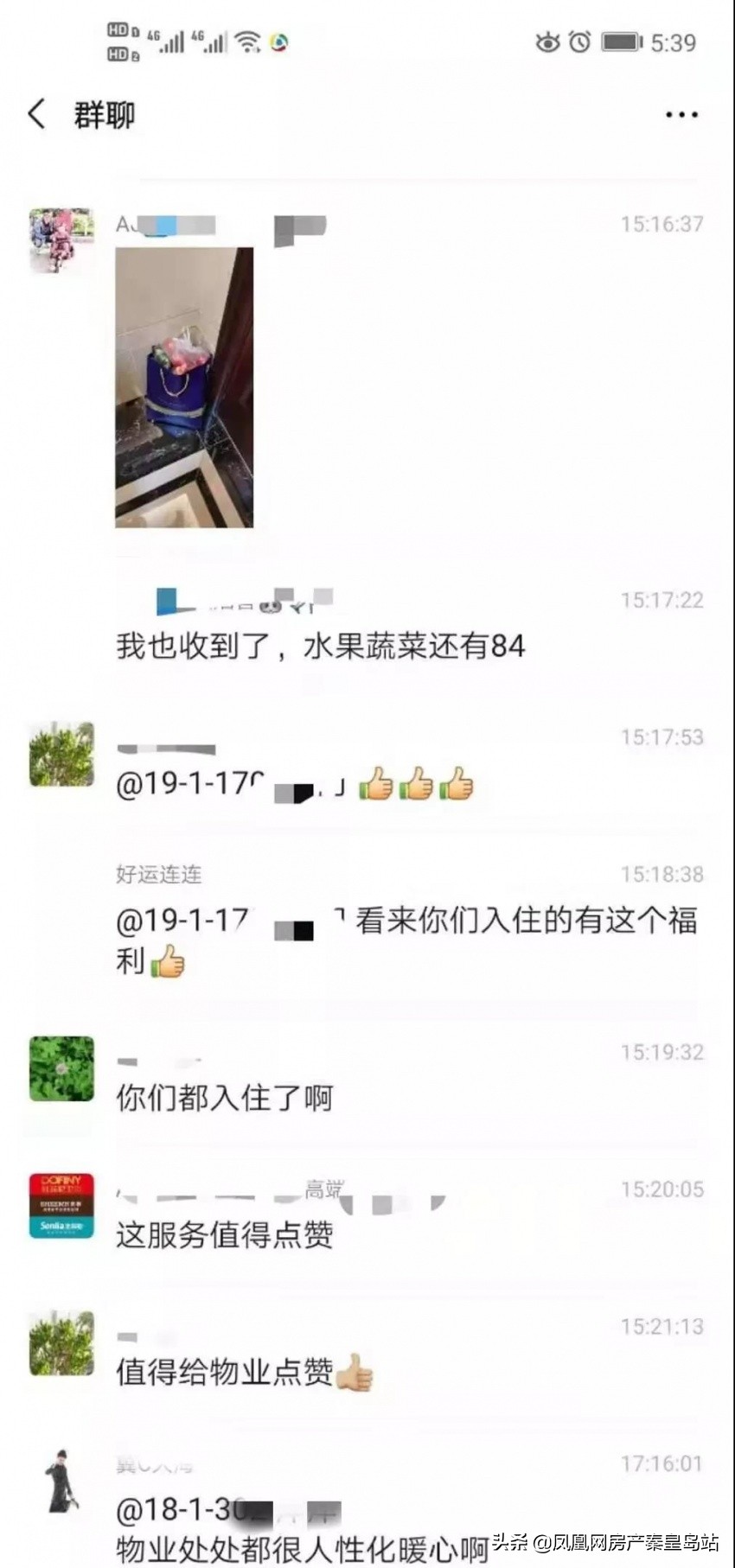Tap the @19-1-17 mention link
Viewport: 735px width, 1568px height.
pos(182,787)
